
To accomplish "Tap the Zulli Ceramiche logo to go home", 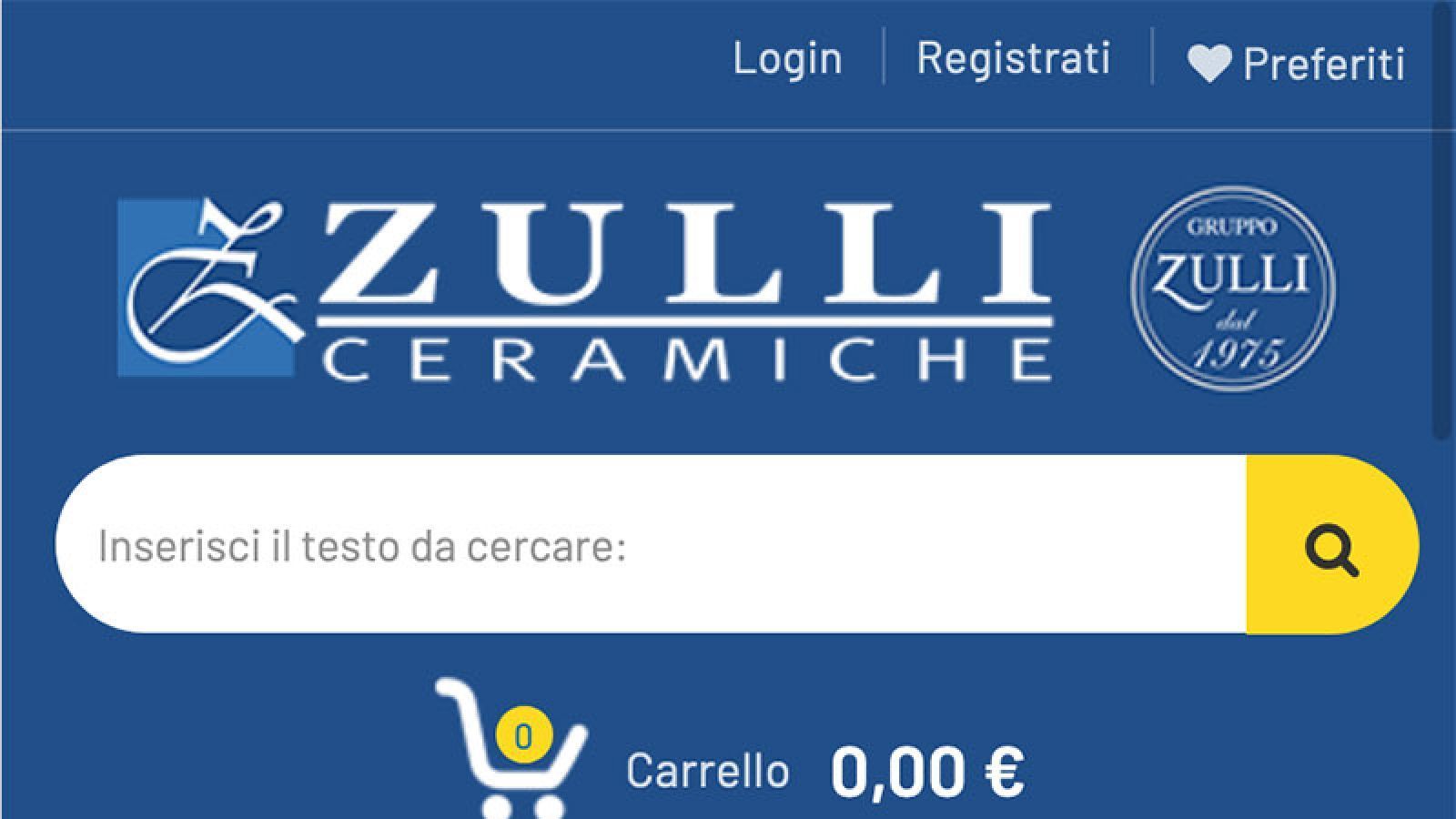I will pyautogui.click(x=587, y=289).
